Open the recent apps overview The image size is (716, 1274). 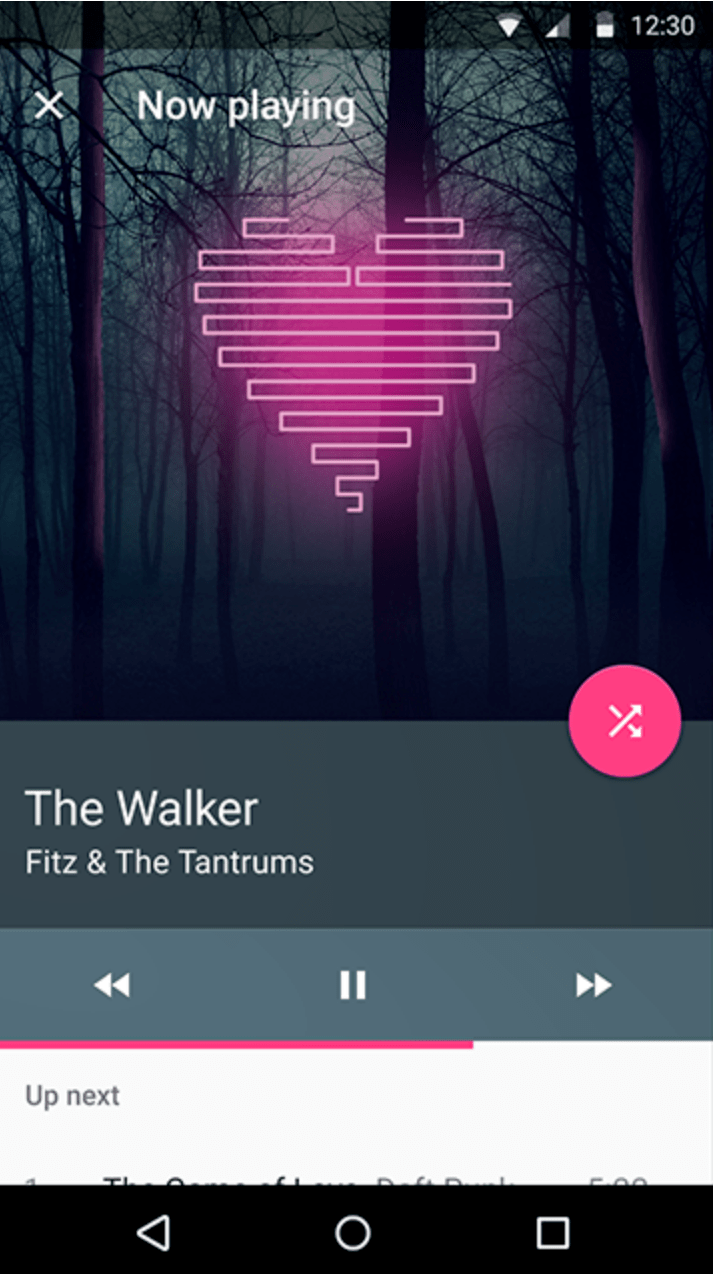coord(552,1232)
